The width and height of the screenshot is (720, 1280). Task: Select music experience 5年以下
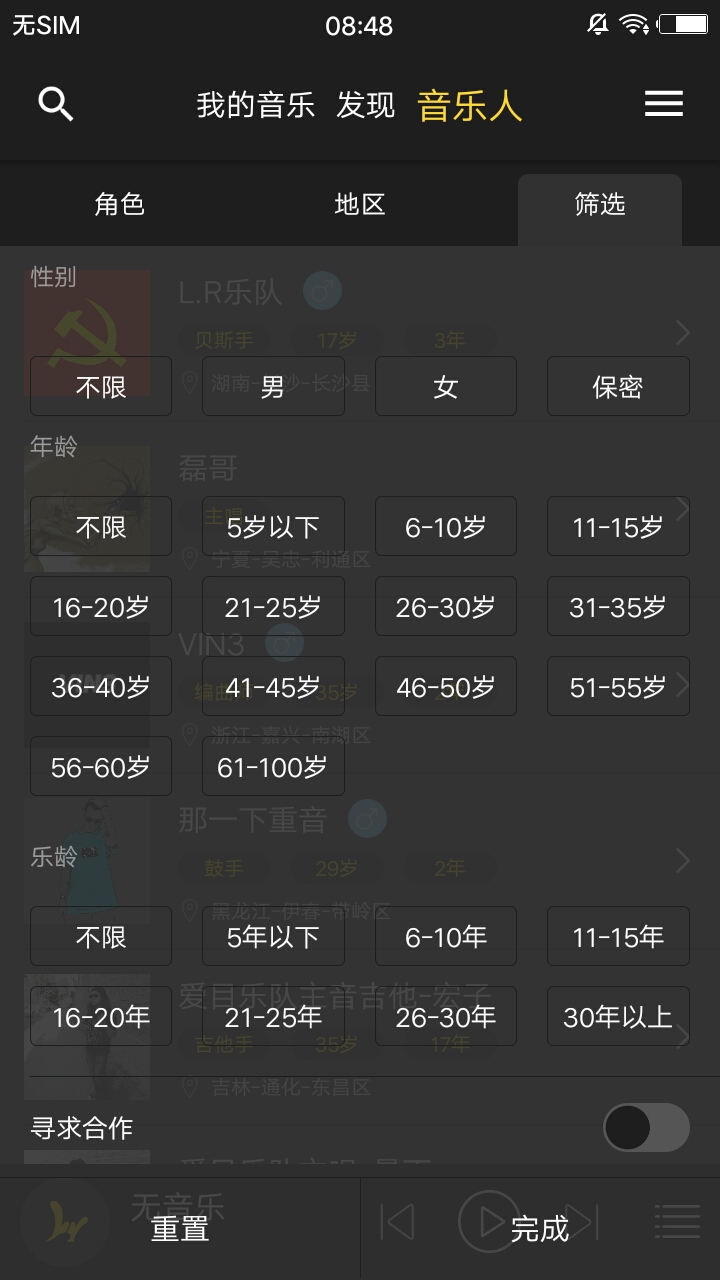(x=273, y=936)
